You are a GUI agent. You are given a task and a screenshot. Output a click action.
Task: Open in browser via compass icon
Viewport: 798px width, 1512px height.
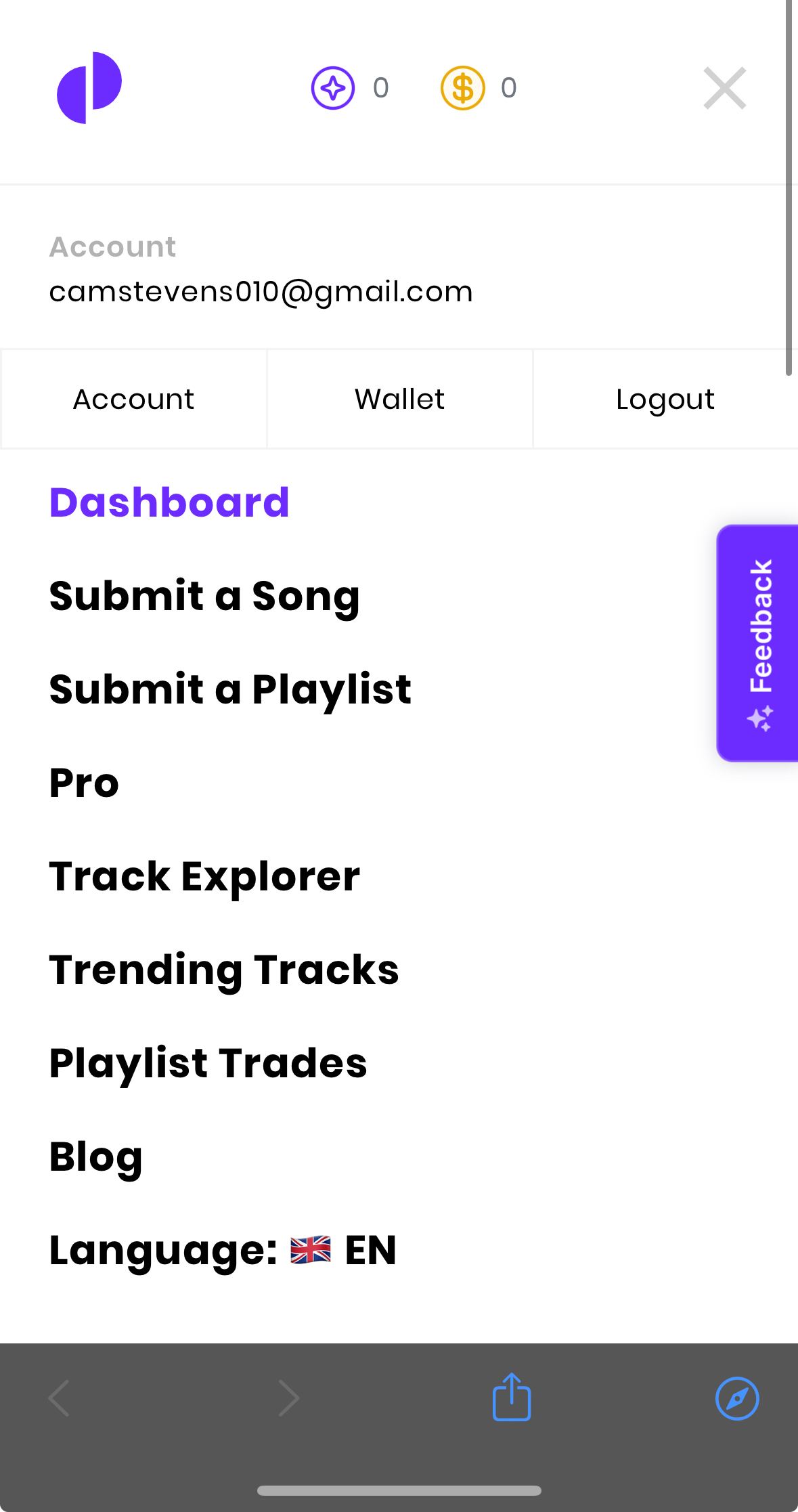[737, 1398]
